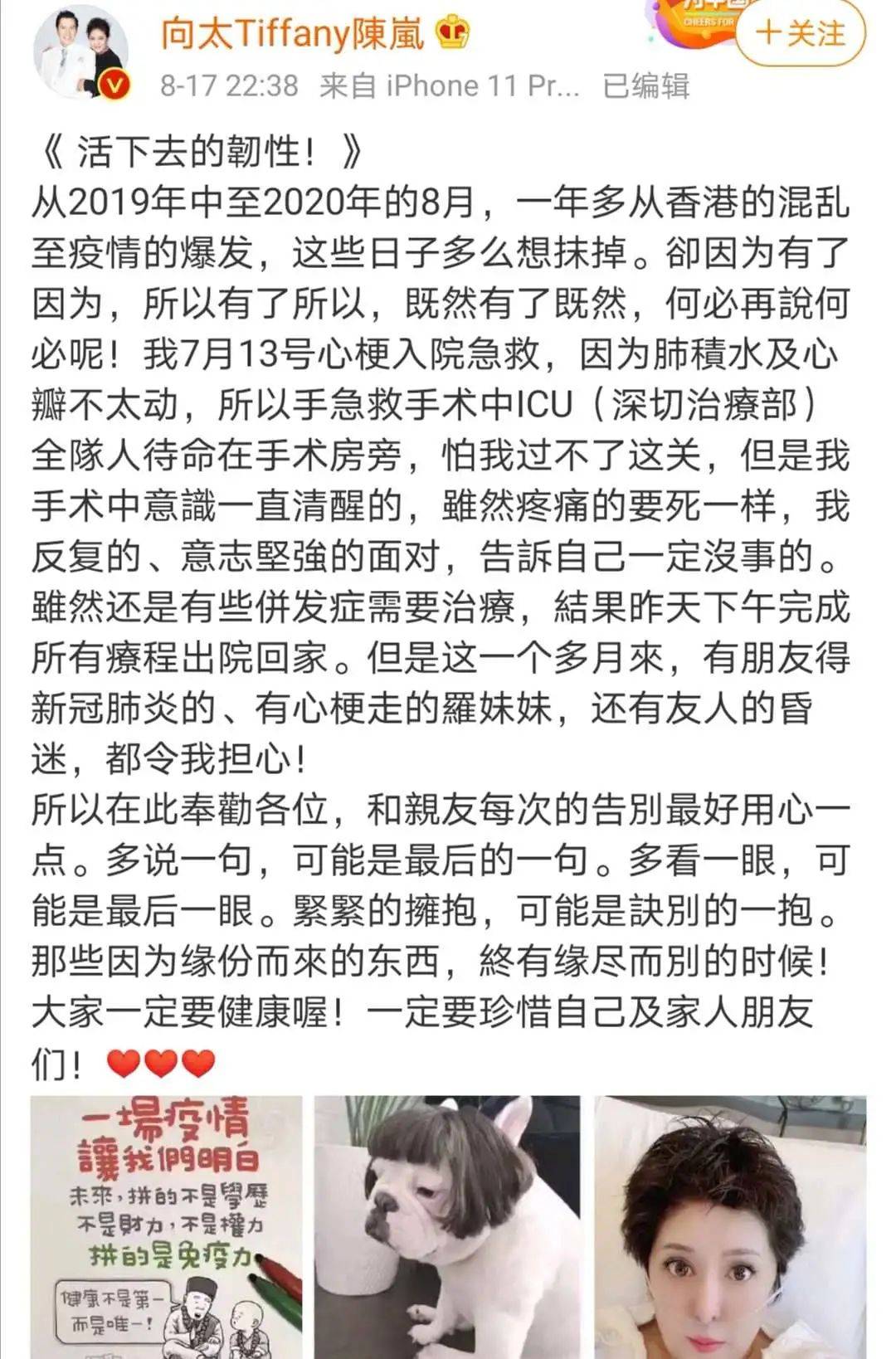Open 向太Tiffany陳嵐's profile avatar
The width and height of the screenshot is (896, 1359).
pyautogui.click(x=81, y=52)
